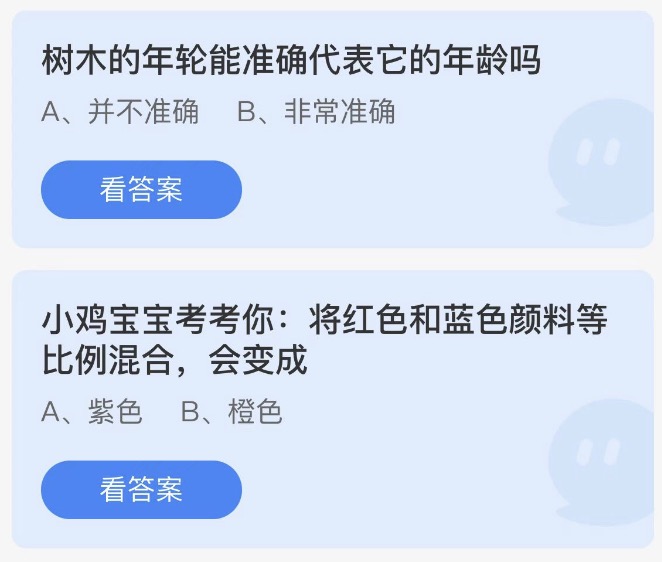
Task: Tap 看答案 under the tree rings question
Action: pyautogui.click(x=141, y=189)
